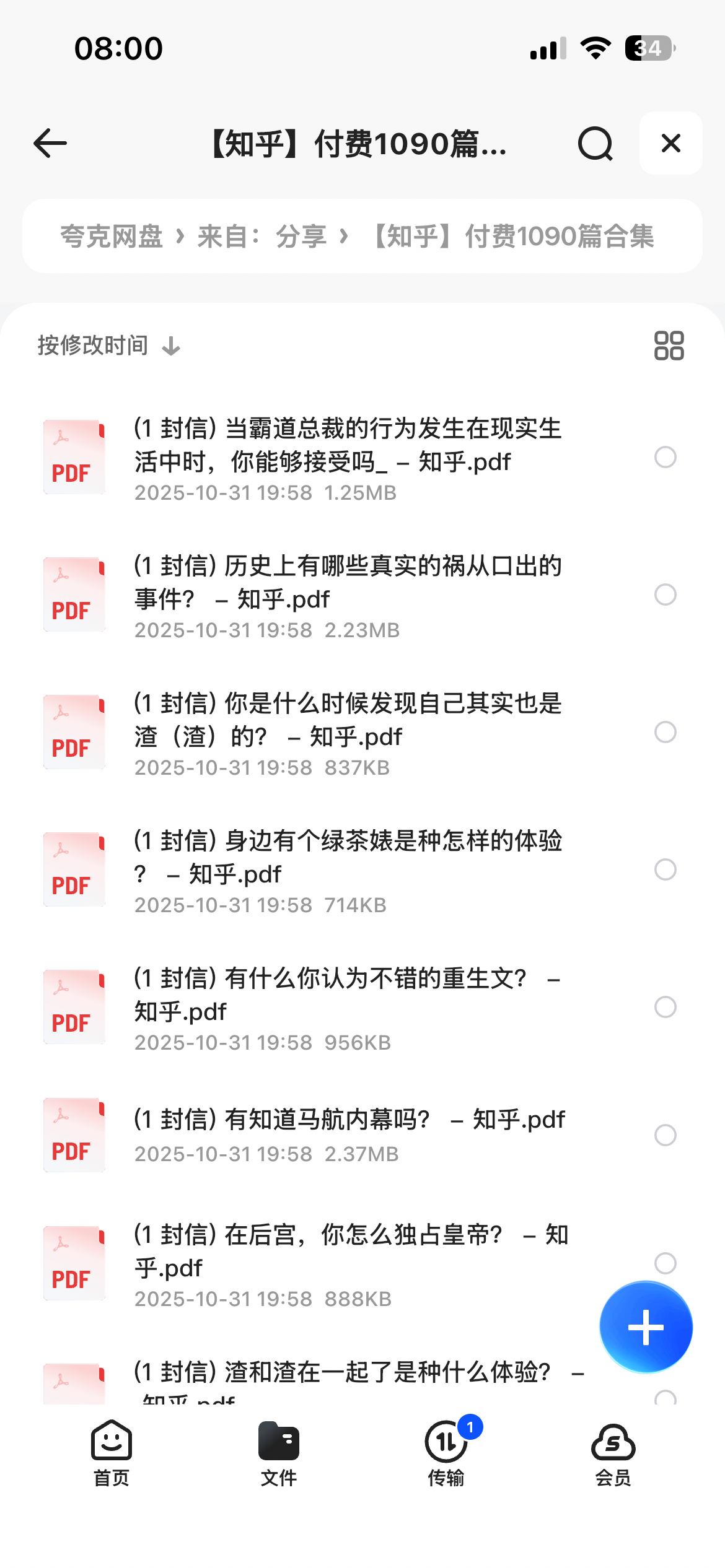Go to the 会员 tab
Image resolution: width=725 pixels, height=1568 pixels.
click(613, 1453)
